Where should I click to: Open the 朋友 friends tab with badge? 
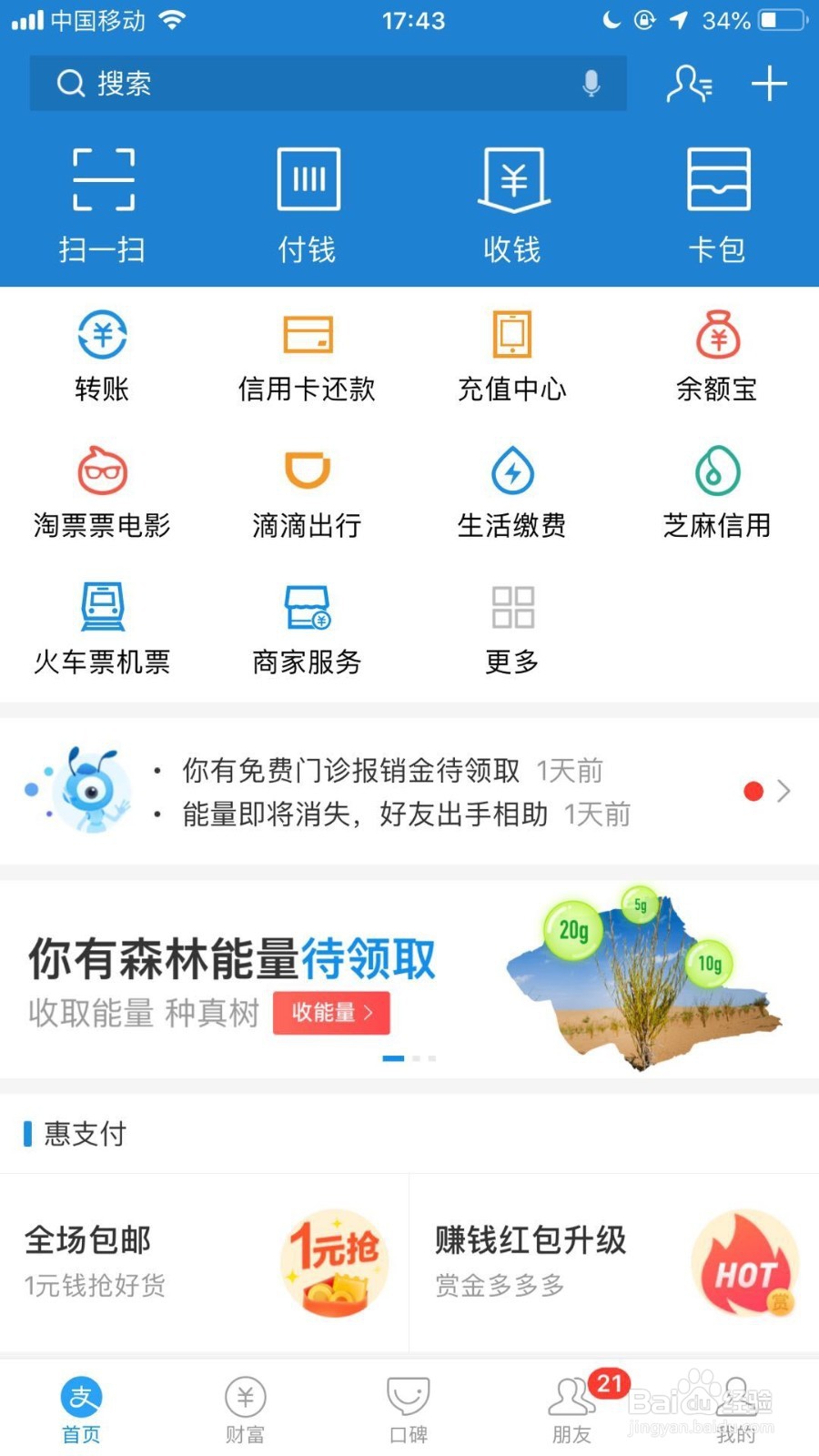pos(571,1406)
